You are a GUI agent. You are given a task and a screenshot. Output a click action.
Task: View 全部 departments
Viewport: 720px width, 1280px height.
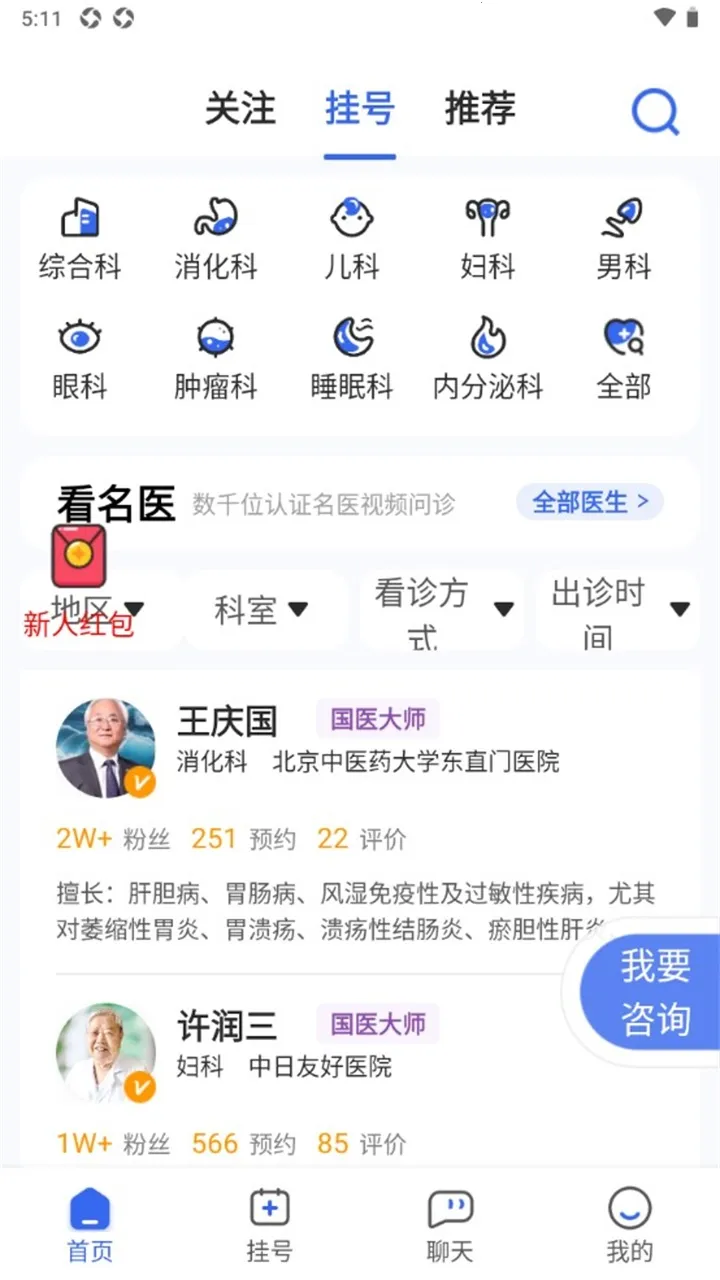pyautogui.click(x=624, y=360)
